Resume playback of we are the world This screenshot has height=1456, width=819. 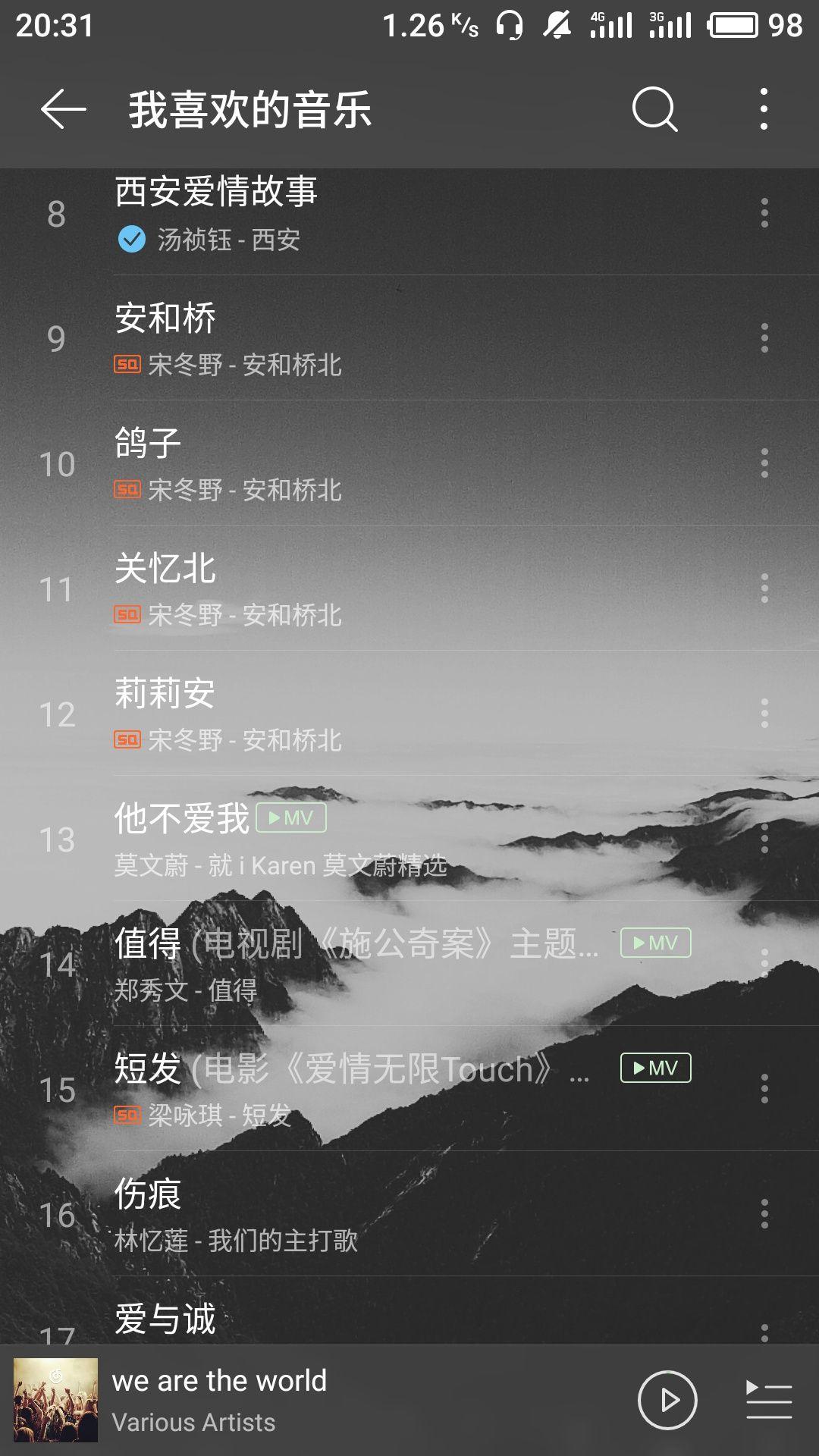[x=667, y=1400]
